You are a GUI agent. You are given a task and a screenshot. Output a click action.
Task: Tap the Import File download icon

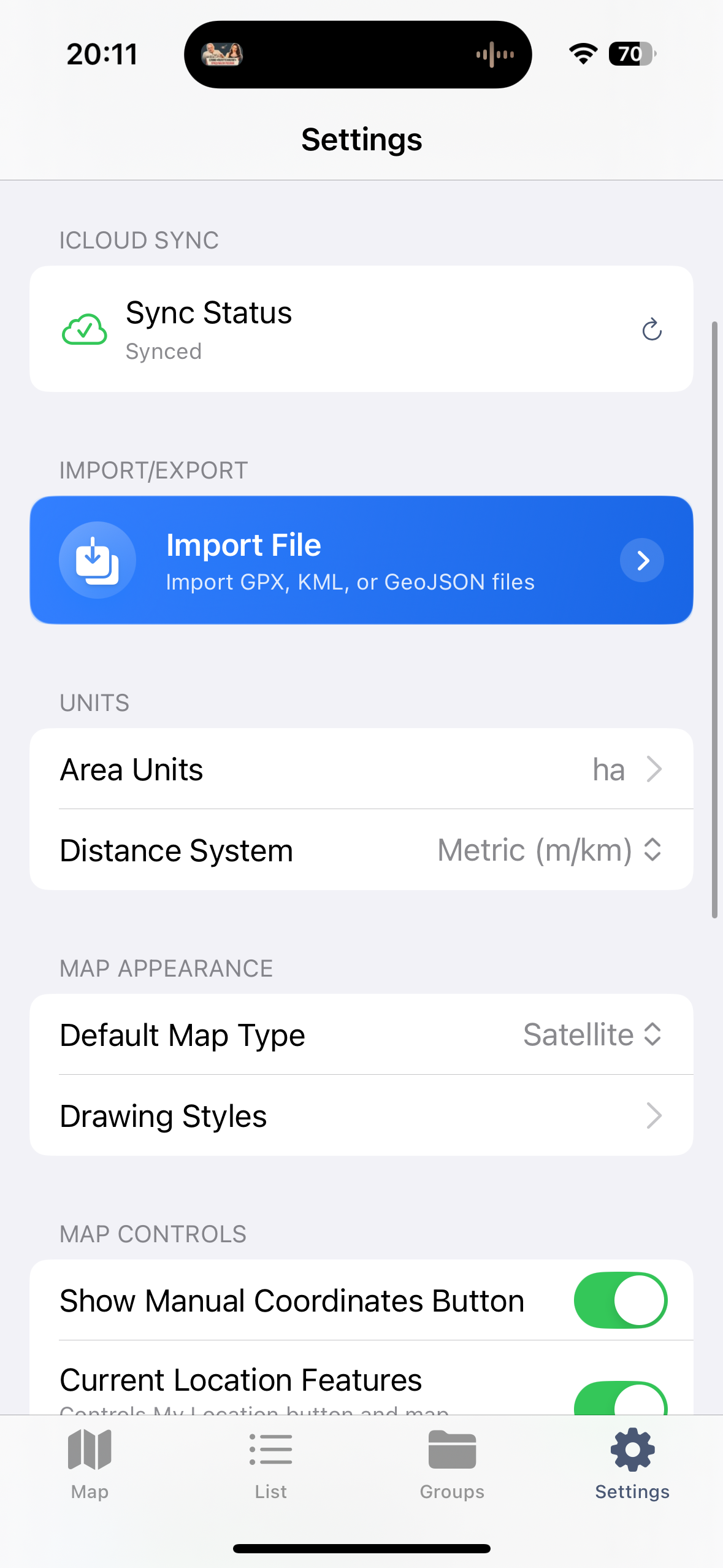(x=97, y=559)
